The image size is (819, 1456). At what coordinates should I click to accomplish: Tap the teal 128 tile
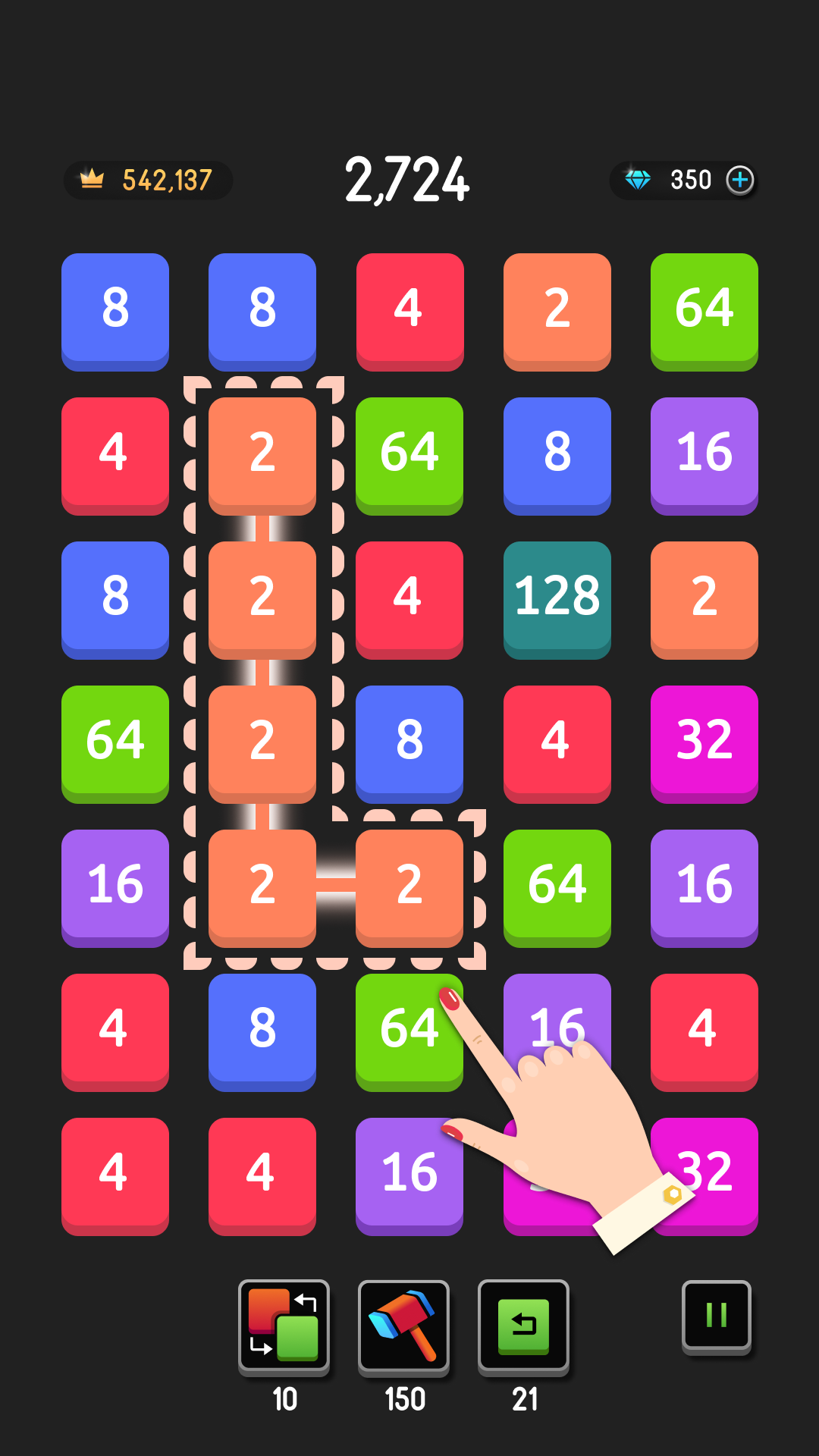click(x=557, y=600)
